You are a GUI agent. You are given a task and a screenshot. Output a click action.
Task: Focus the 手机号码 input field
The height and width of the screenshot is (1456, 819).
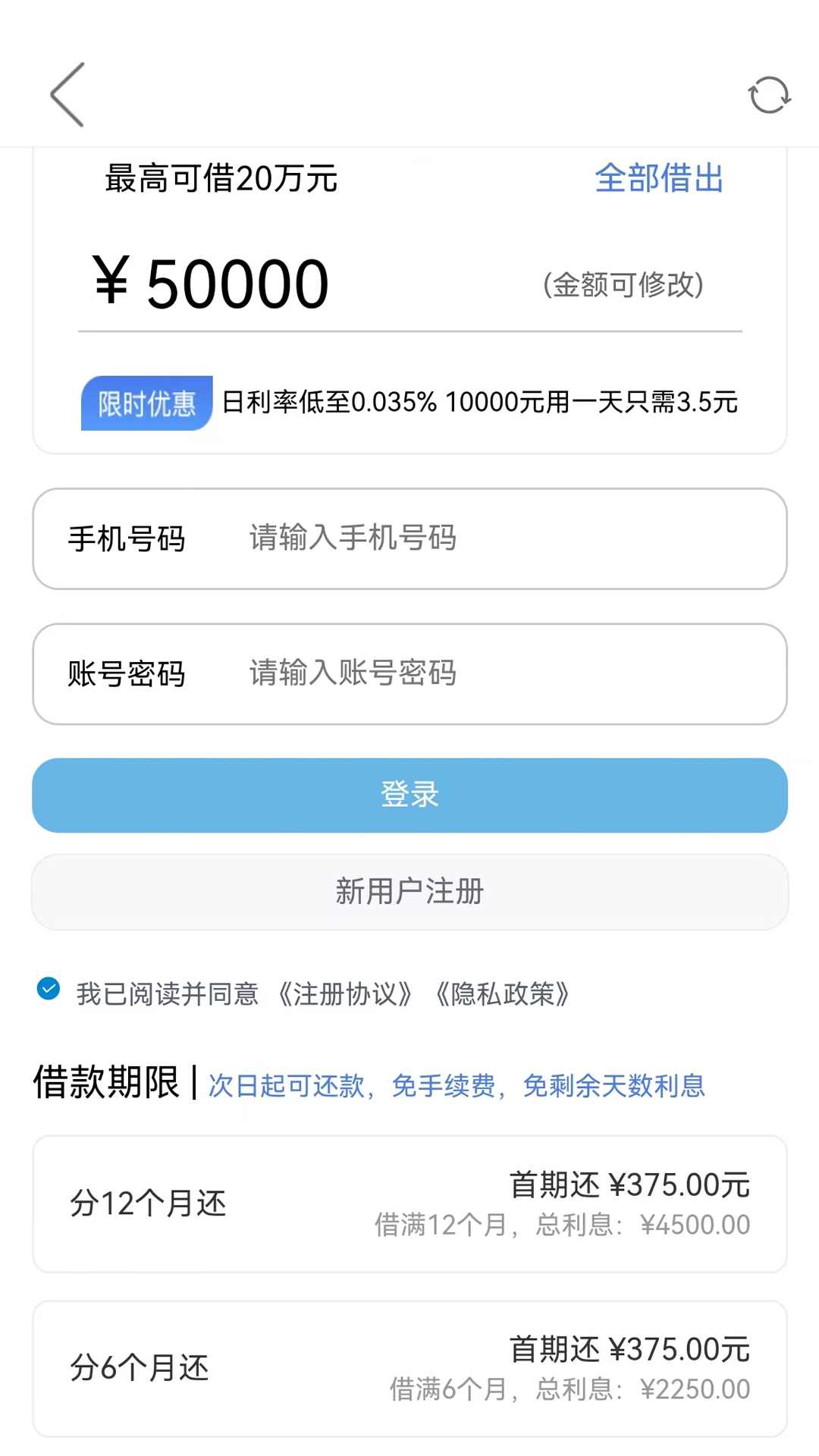(x=409, y=538)
